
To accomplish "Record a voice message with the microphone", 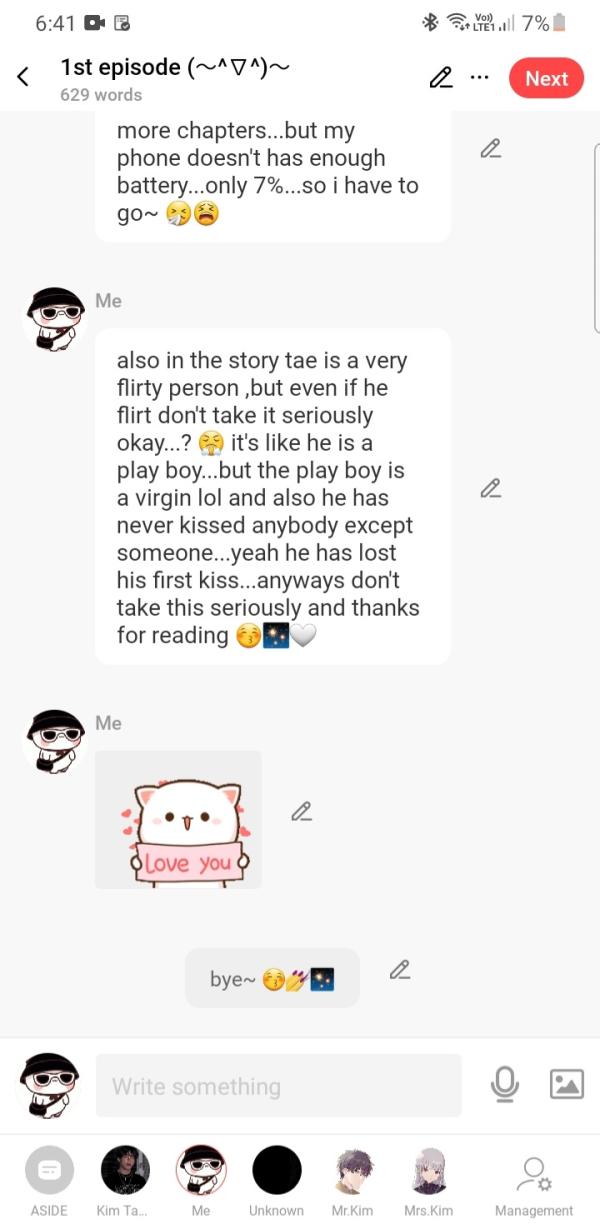I will tap(505, 1085).
